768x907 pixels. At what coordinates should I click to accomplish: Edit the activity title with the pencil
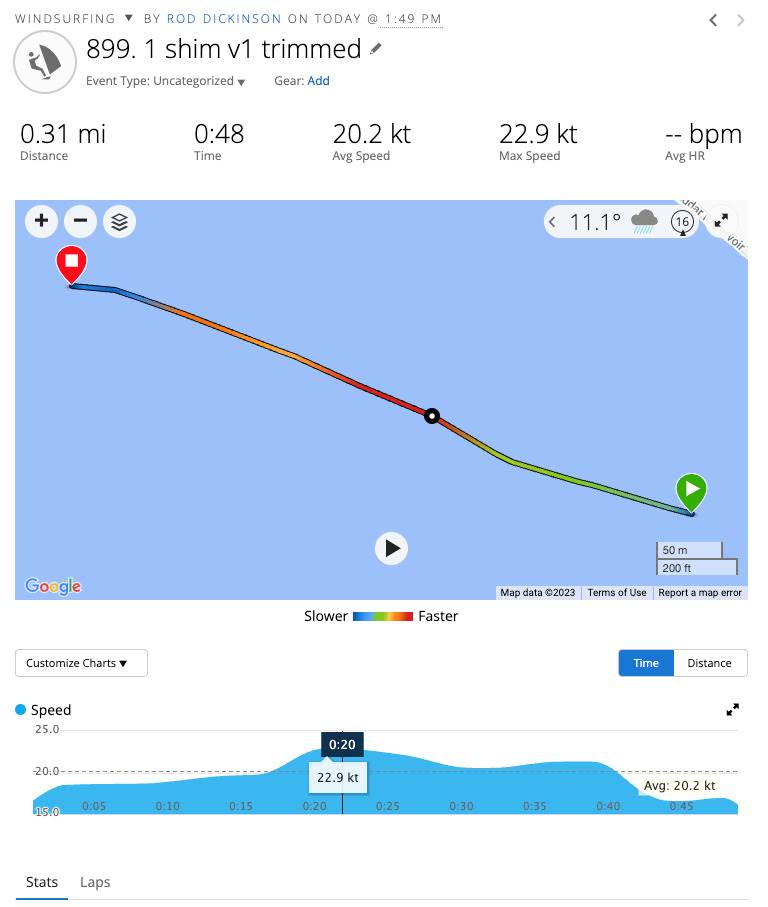[x=376, y=48]
